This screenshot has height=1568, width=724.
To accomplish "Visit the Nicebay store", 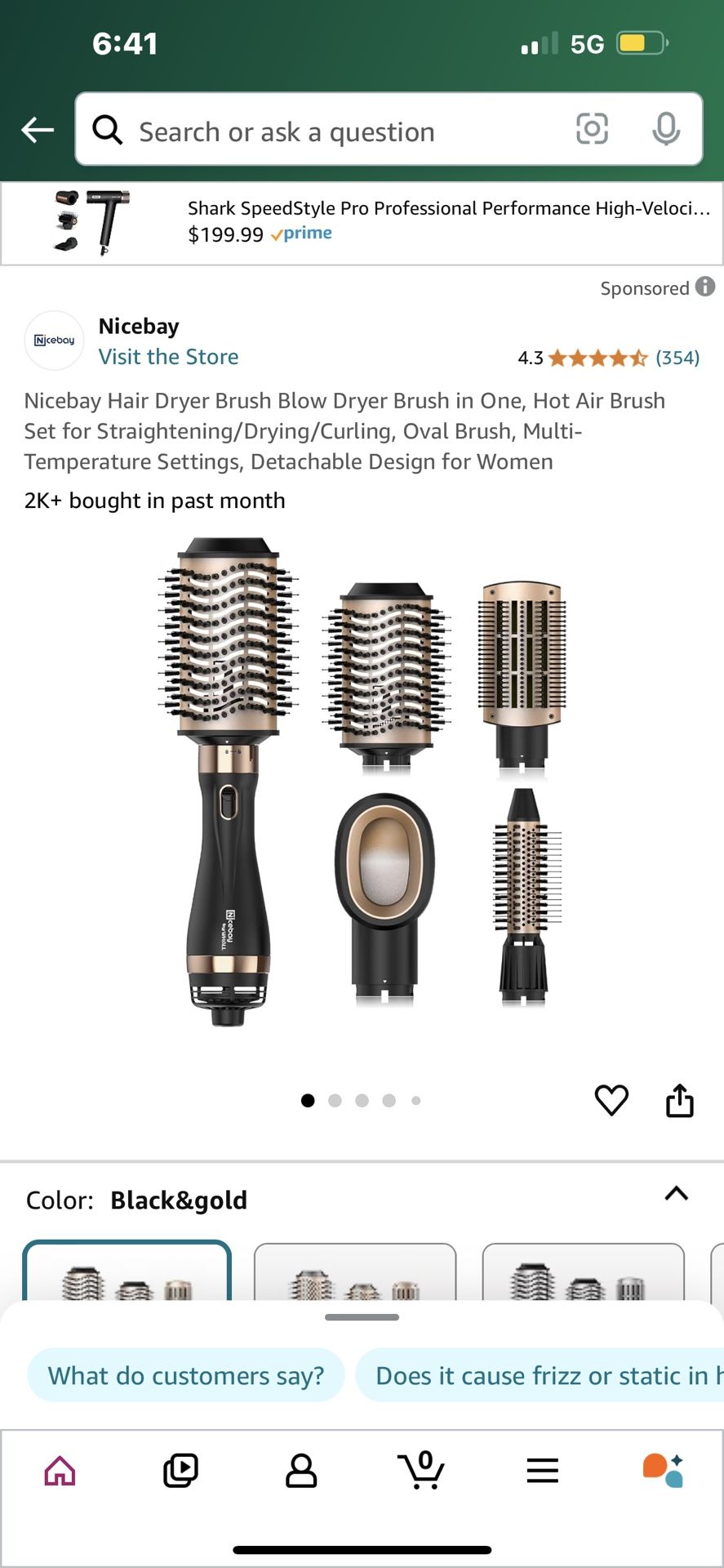I will 168,356.
